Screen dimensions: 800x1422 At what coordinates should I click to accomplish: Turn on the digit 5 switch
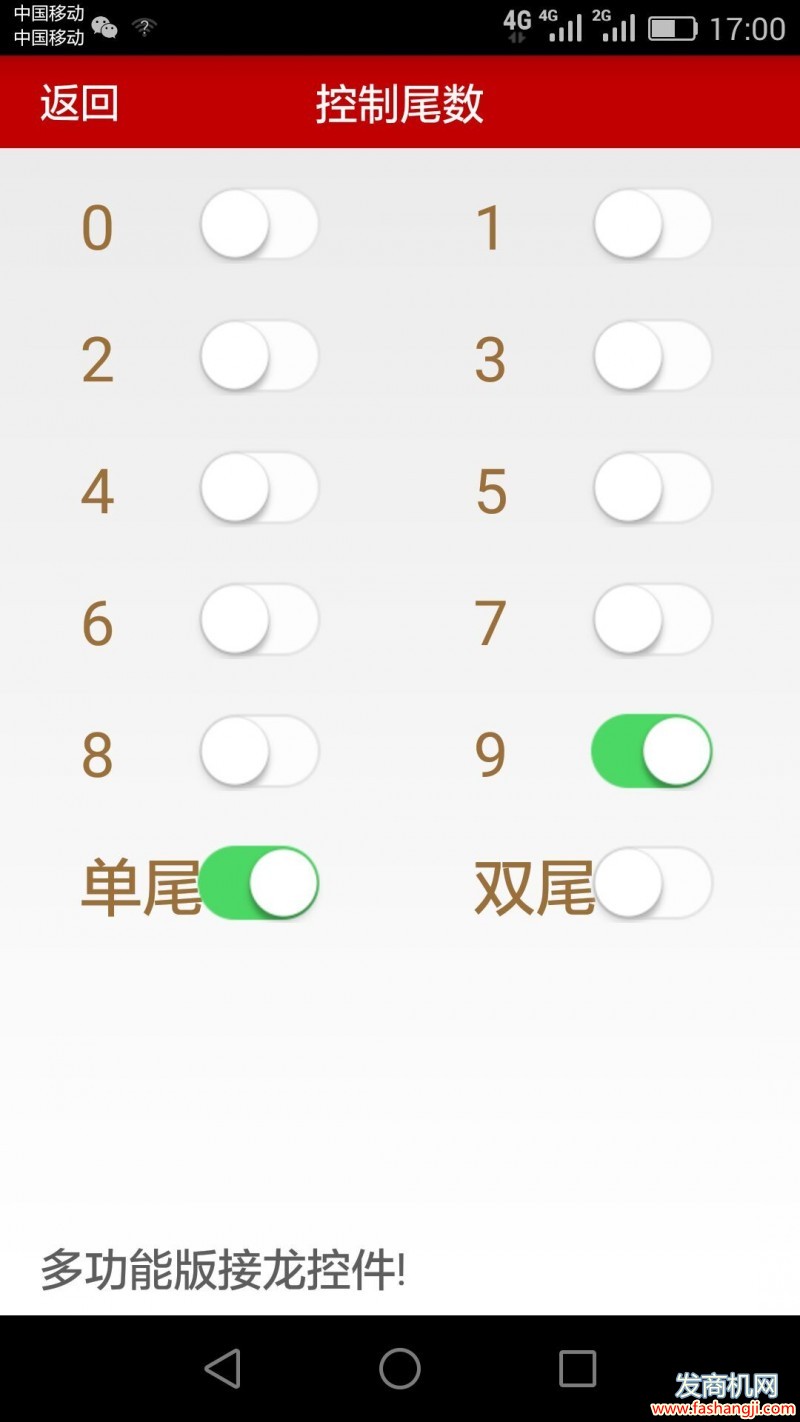point(652,488)
